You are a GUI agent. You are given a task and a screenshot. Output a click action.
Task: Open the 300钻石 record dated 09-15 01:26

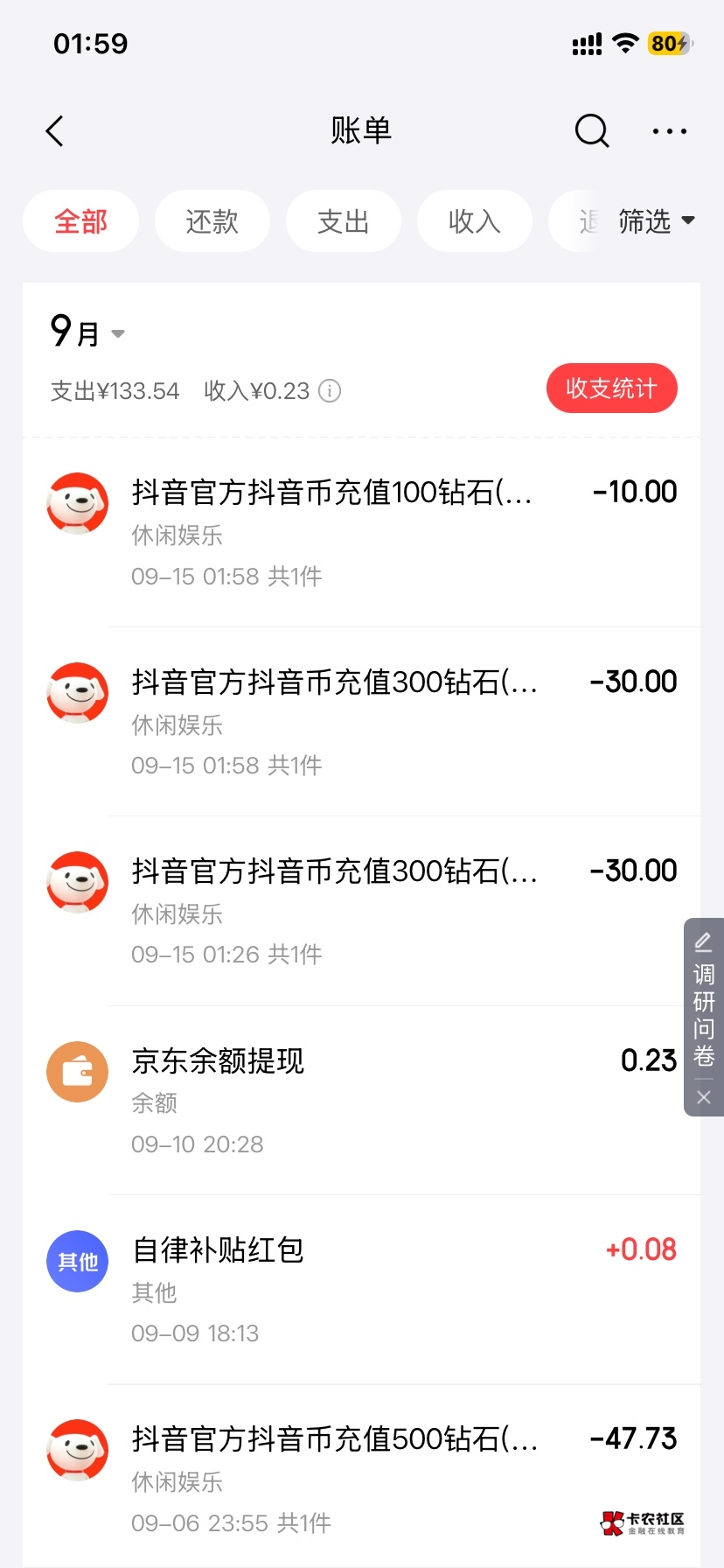[x=362, y=911]
